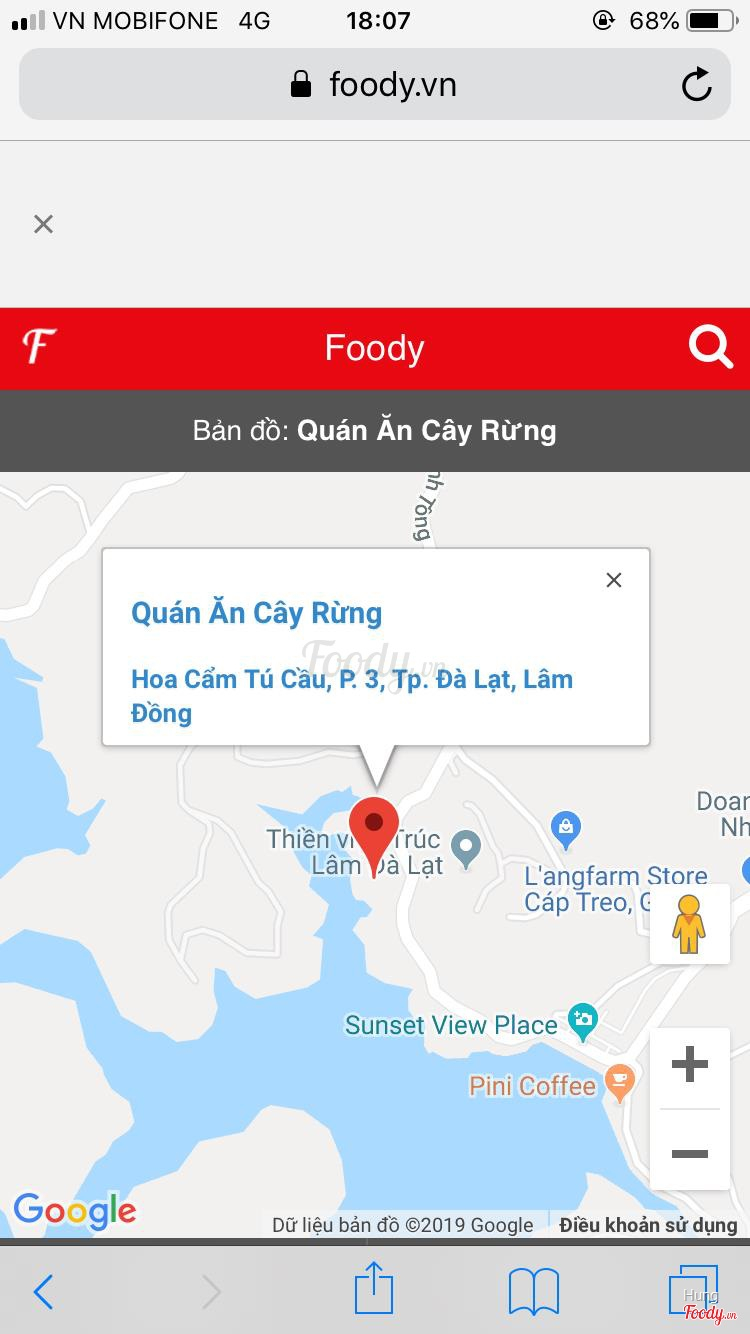The height and width of the screenshot is (1334, 750).
Task: Open the Foody logo home icon
Action: coord(39,347)
